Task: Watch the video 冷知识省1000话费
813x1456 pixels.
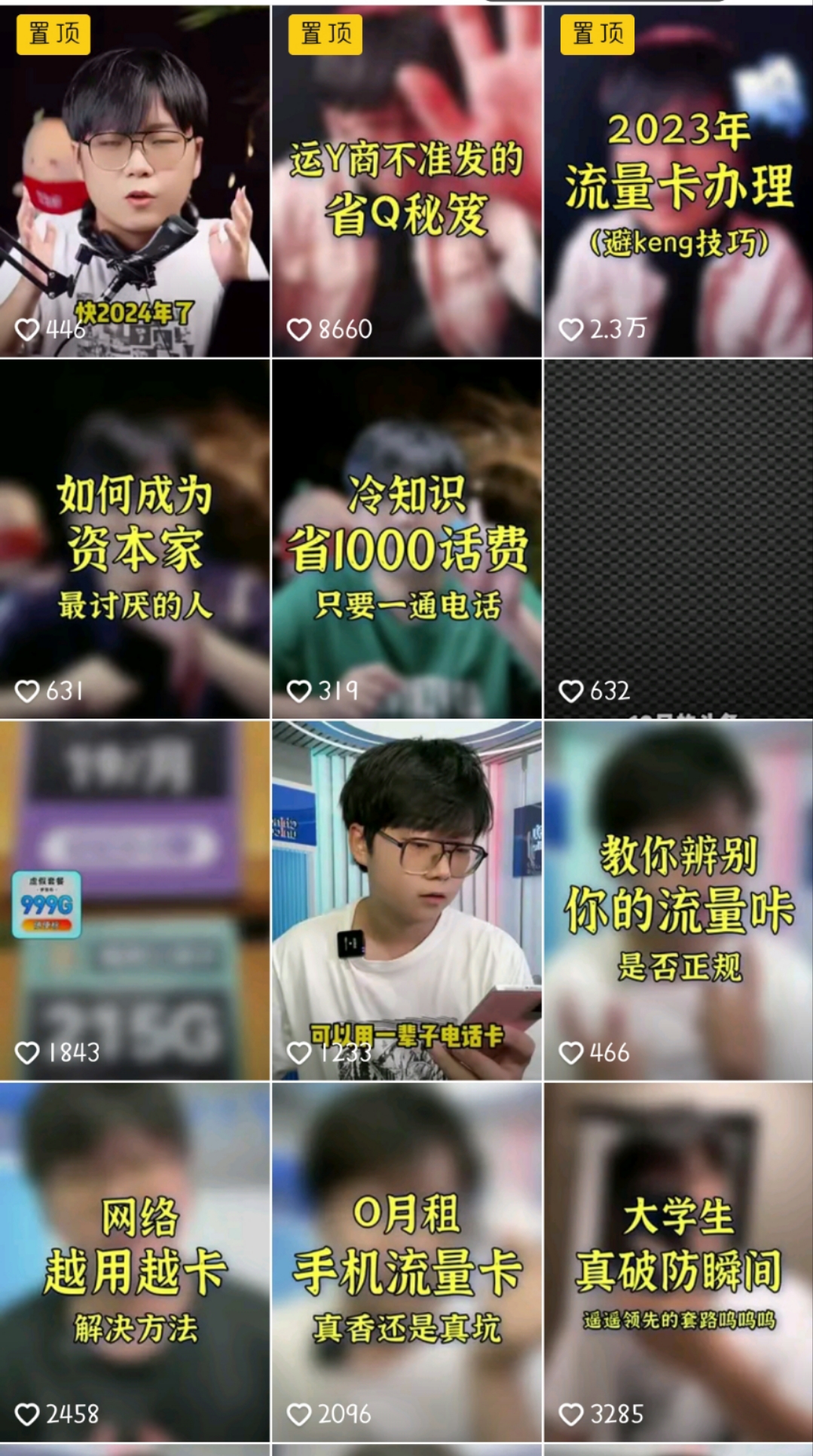Action: (x=407, y=539)
